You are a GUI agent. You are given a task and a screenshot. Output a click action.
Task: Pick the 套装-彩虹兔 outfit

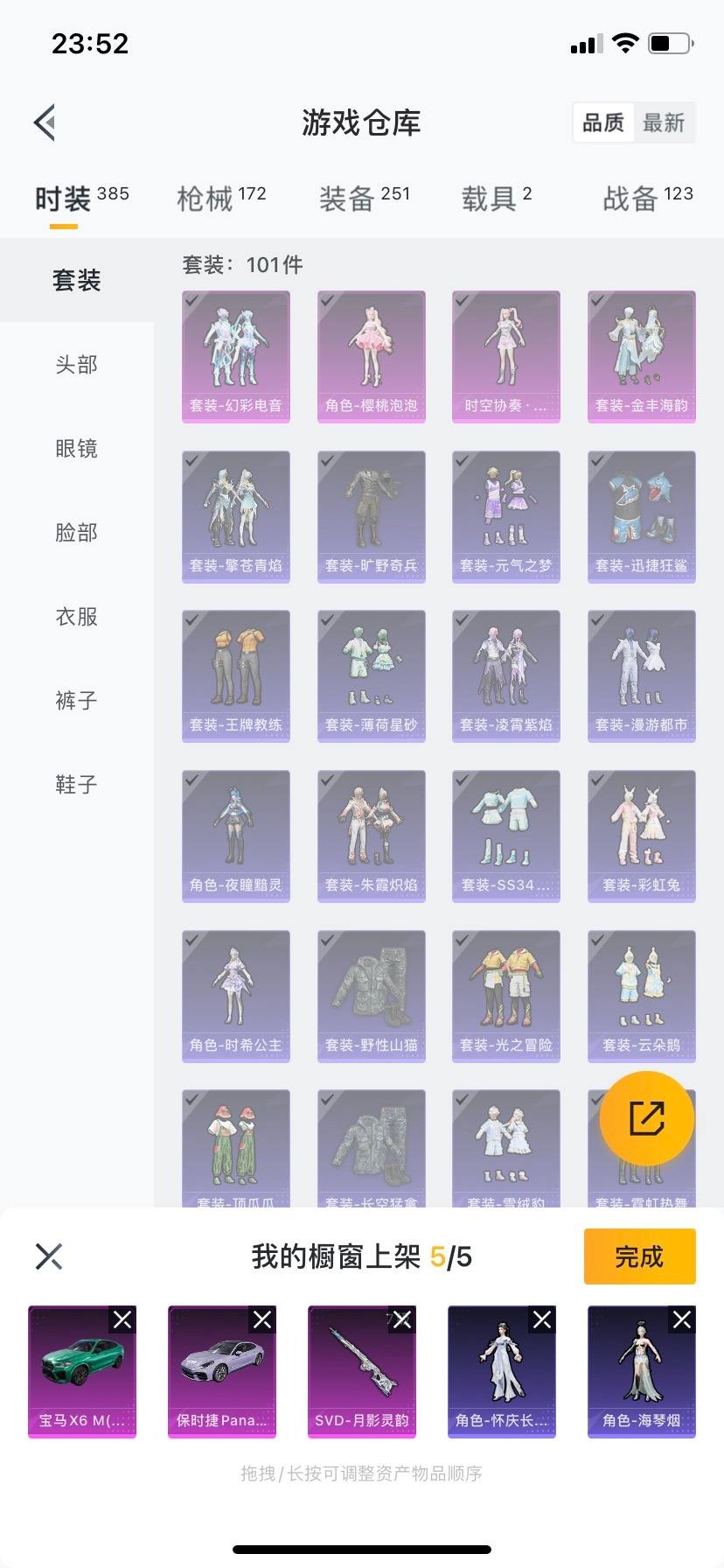tap(641, 836)
